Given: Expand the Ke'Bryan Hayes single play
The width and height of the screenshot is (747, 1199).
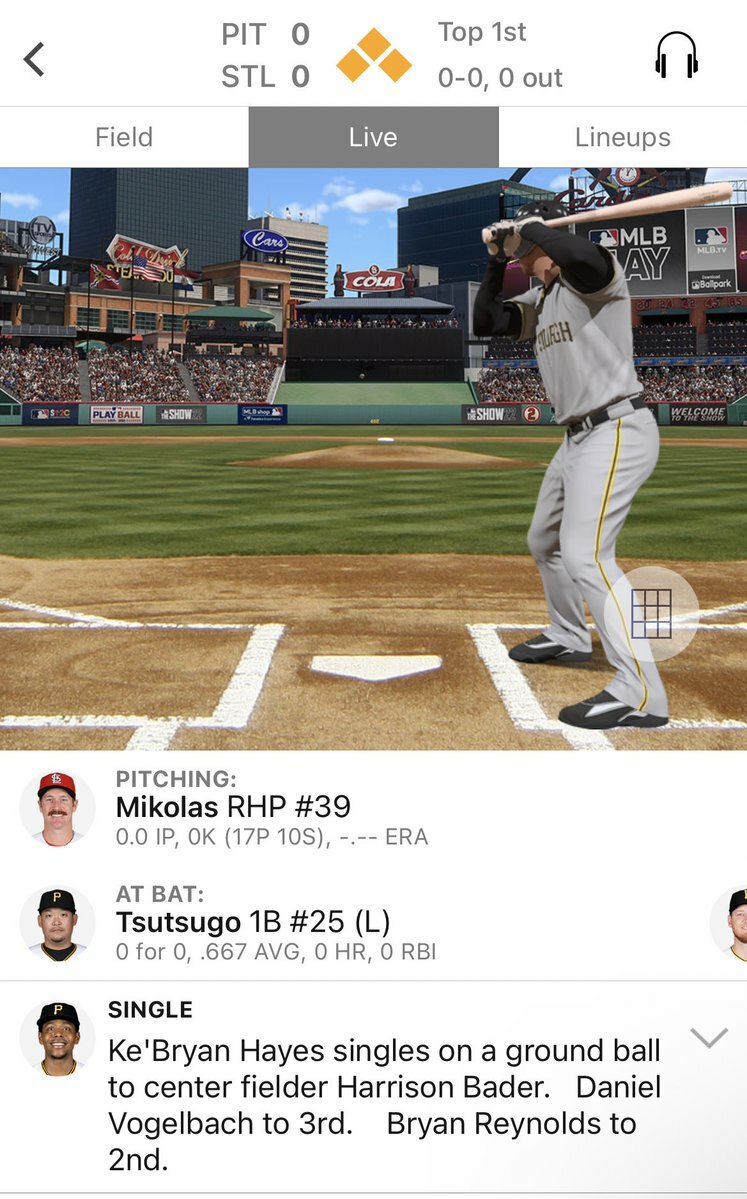Looking at the screenshot, I should tap(708, 1039).
